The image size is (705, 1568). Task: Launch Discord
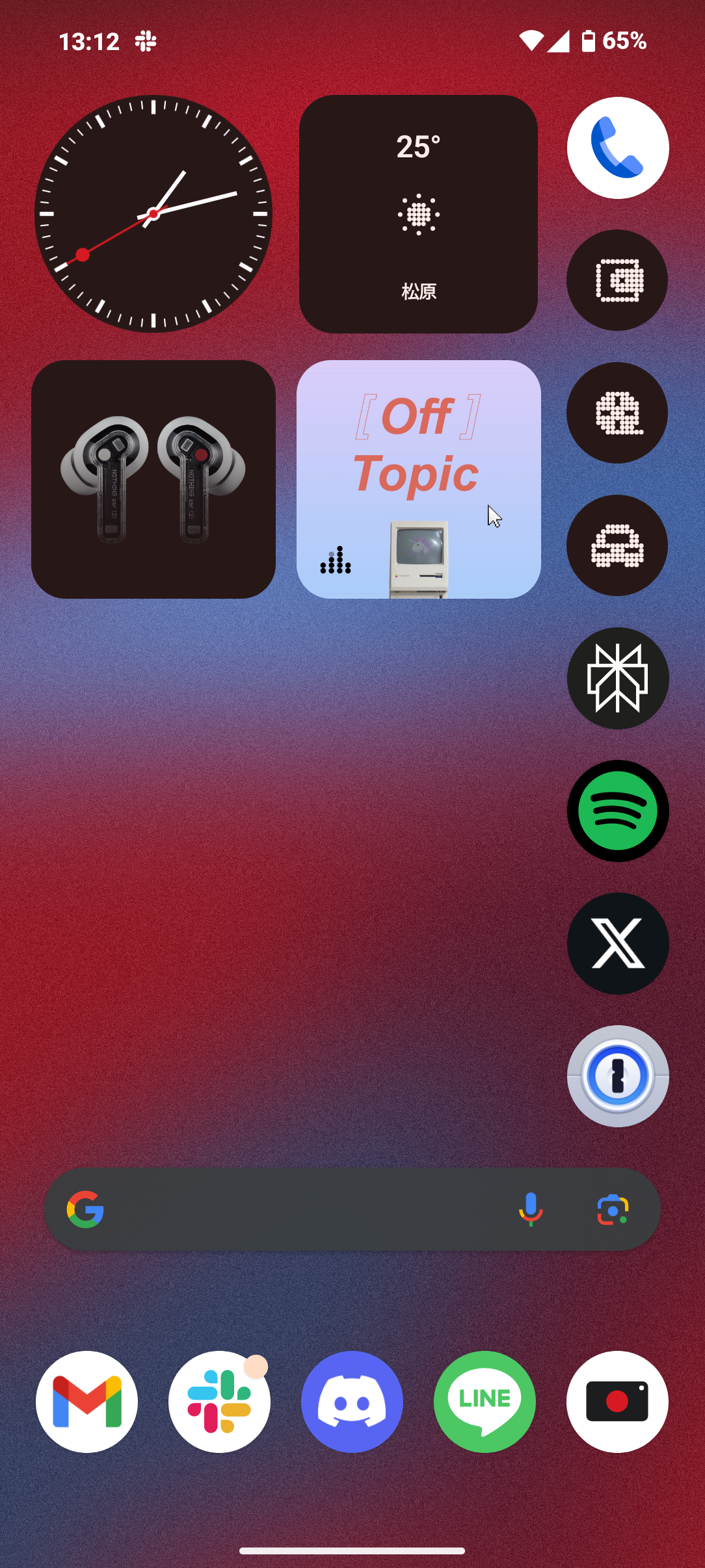[352, 1402]
